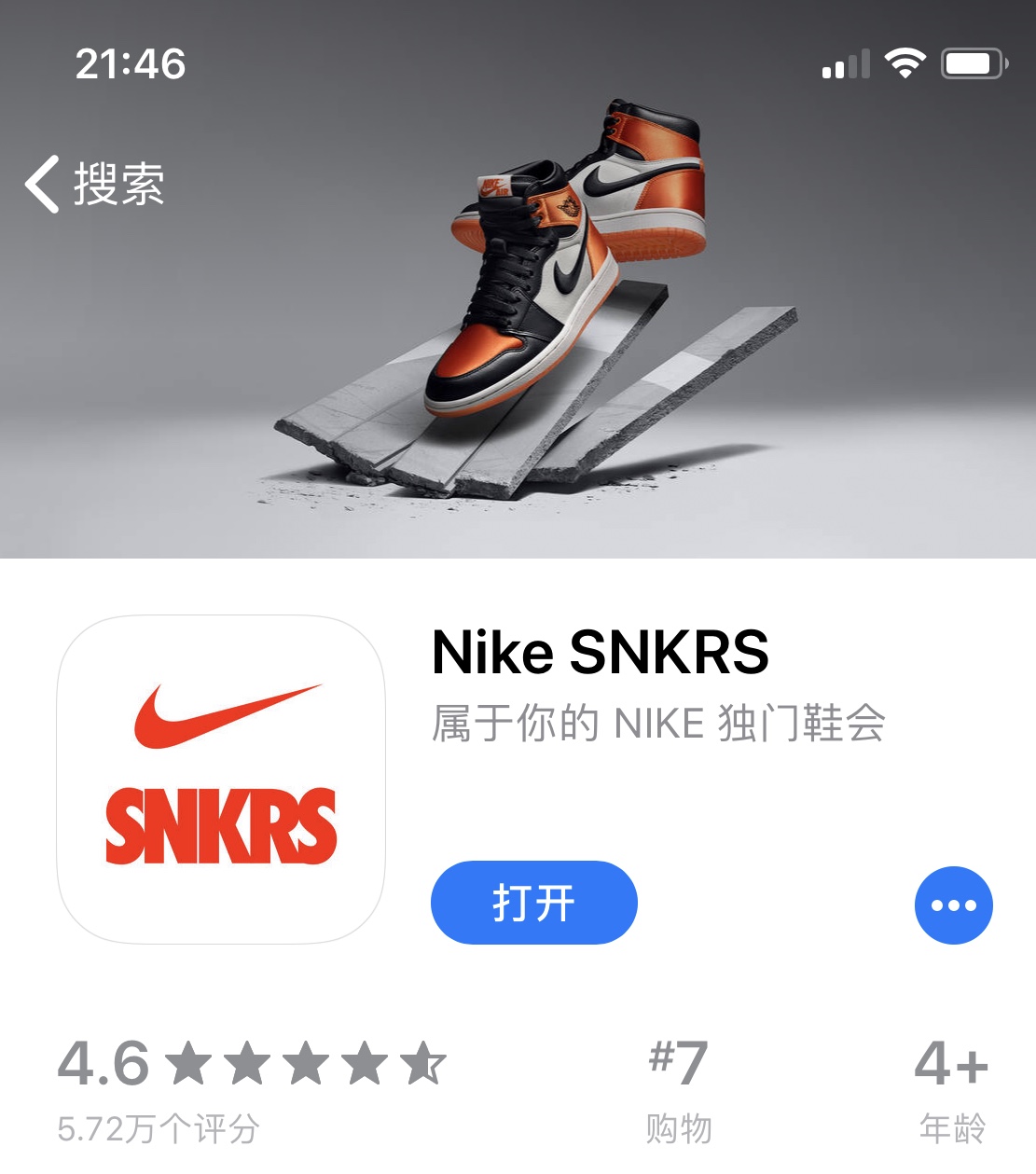Viewport: 1036px width, 1174px height.
Task: Open the more options ellipsis circle
Action: (954, 905)
